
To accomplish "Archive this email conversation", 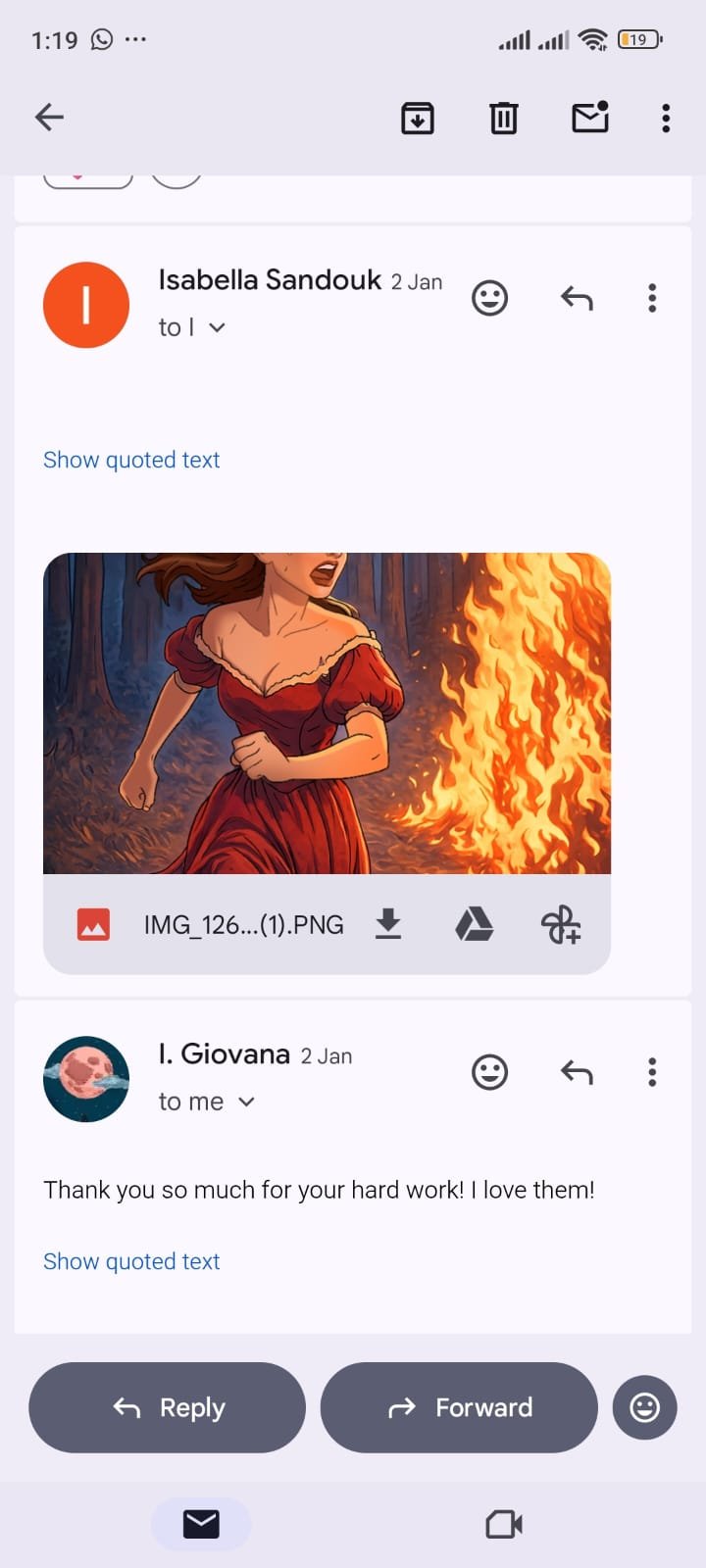I will [417, 117].
